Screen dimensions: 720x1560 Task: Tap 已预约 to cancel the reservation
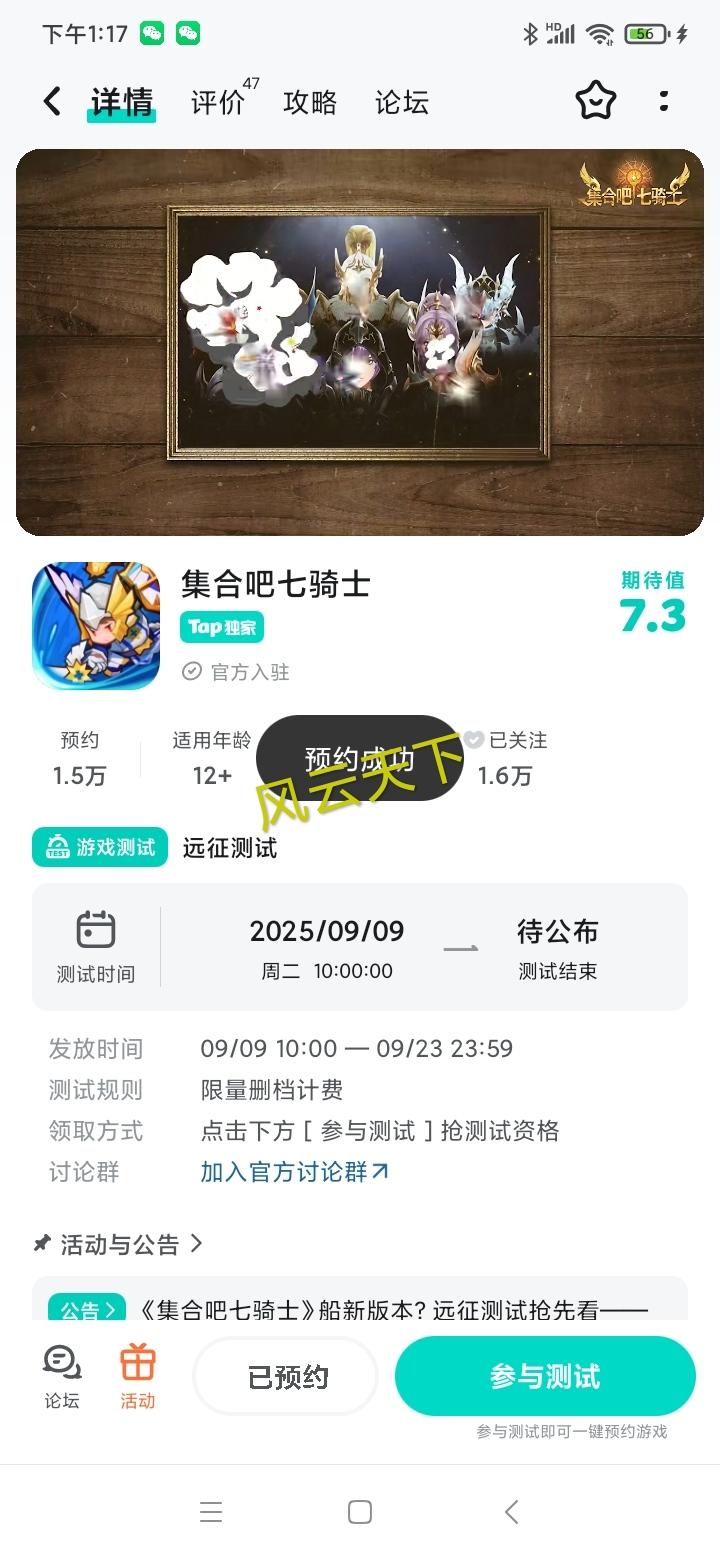point(285,1375)
